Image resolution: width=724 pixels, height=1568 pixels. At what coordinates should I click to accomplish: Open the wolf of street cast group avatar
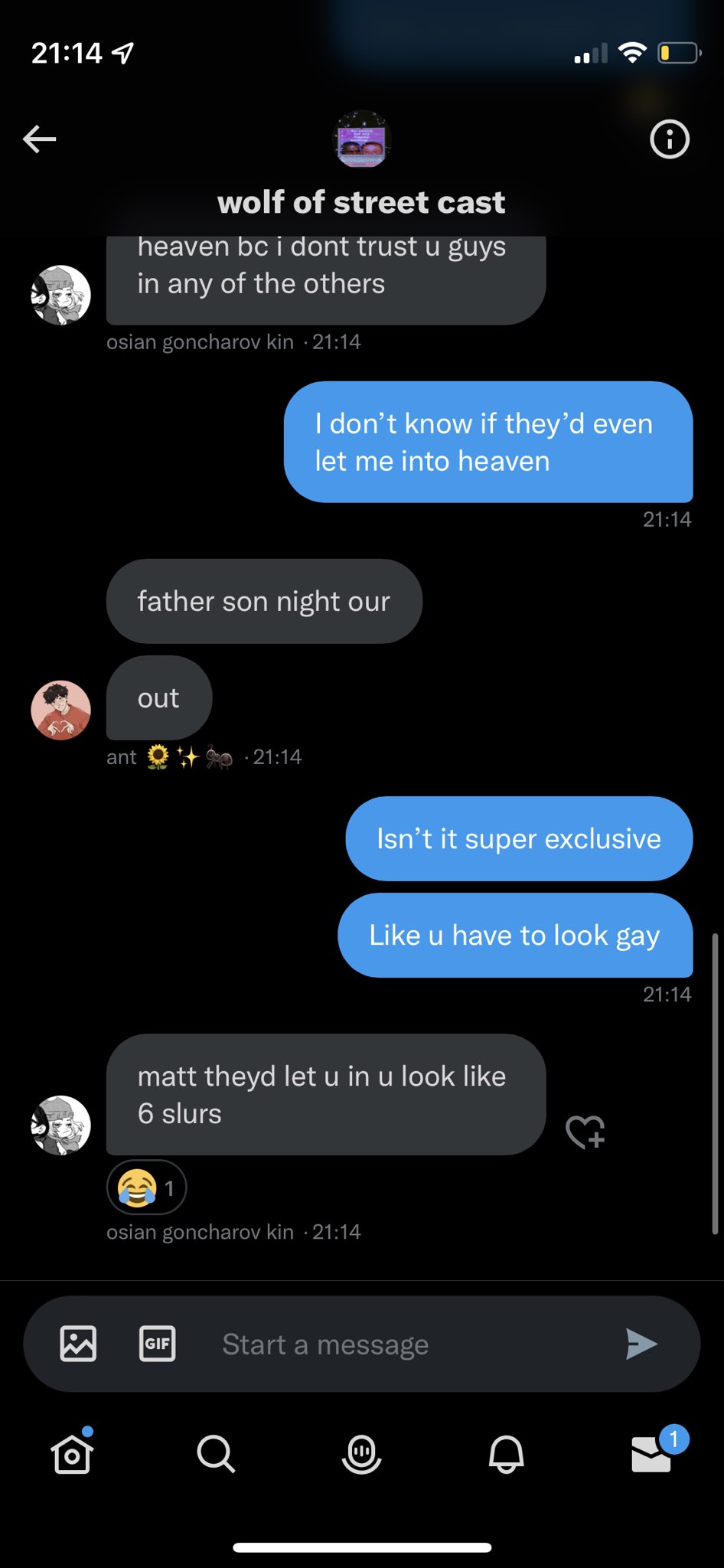coord(362,139)
